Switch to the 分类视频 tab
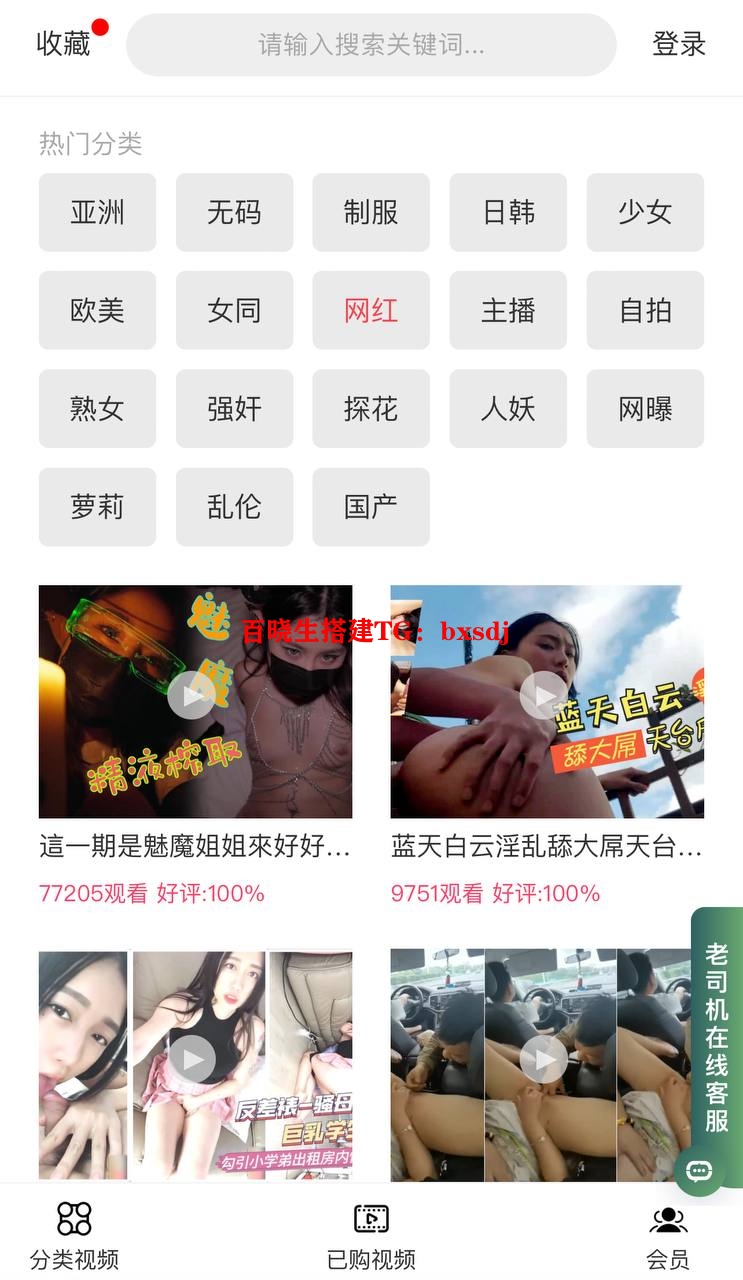Screen dimensions: 743x1280 click(74, 1235)
